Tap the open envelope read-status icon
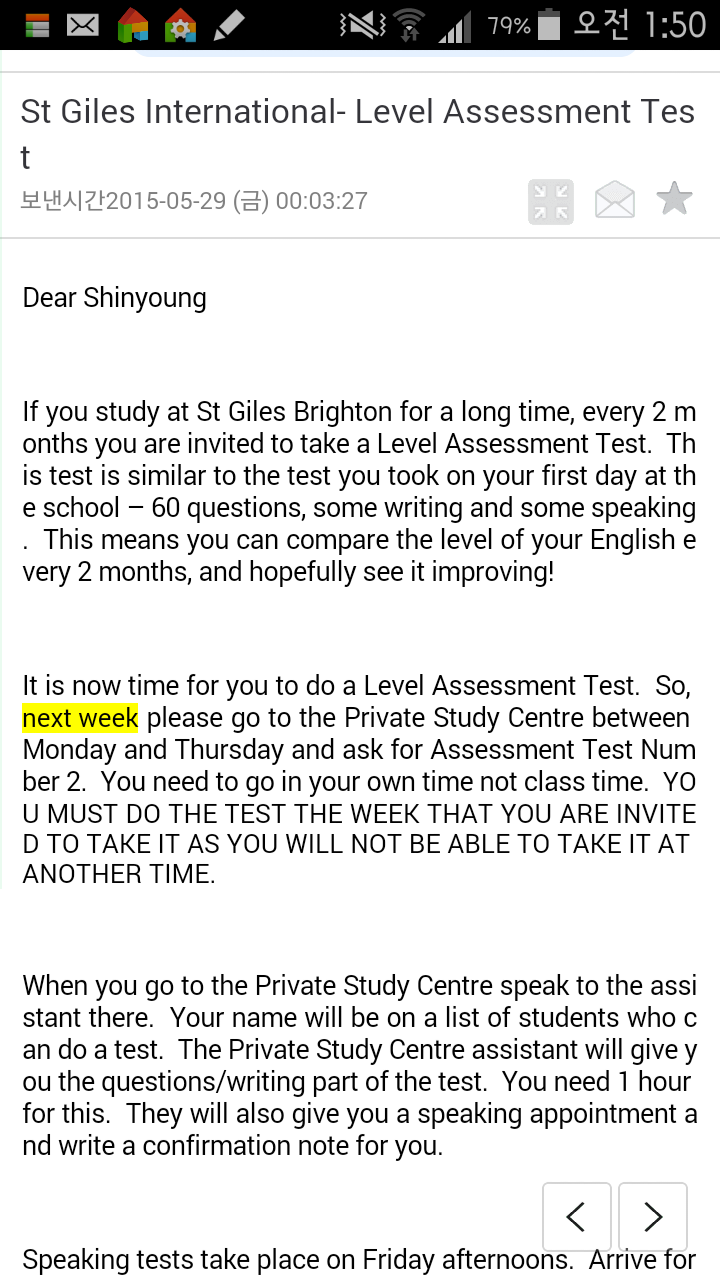 (614, 201)
